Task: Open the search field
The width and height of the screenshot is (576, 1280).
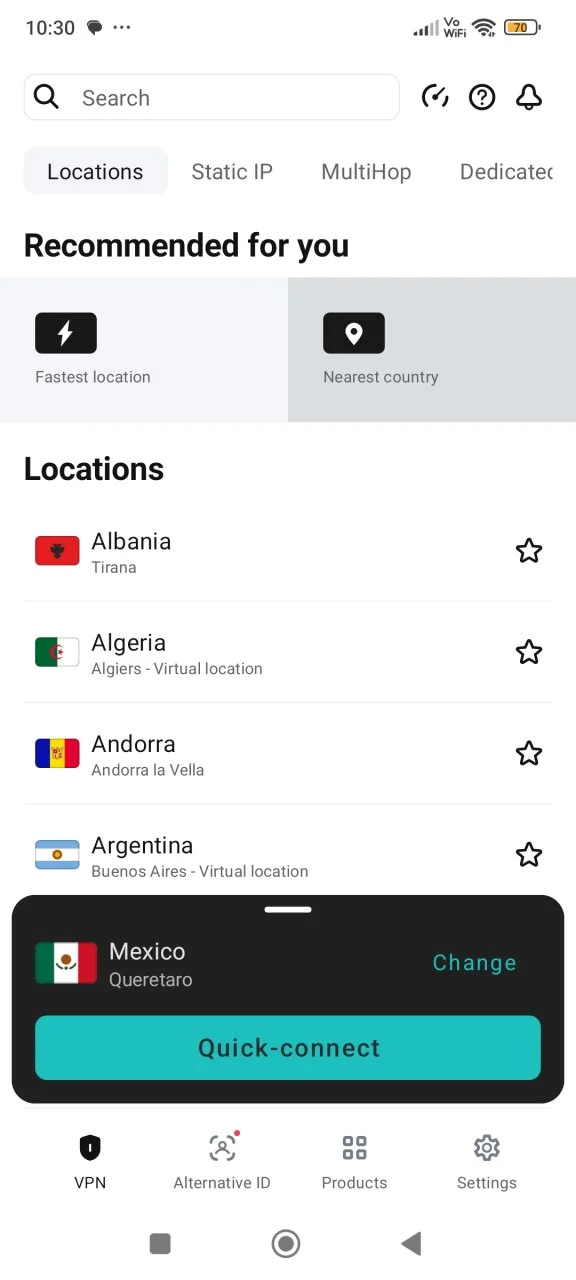Action: click(211, 97)
